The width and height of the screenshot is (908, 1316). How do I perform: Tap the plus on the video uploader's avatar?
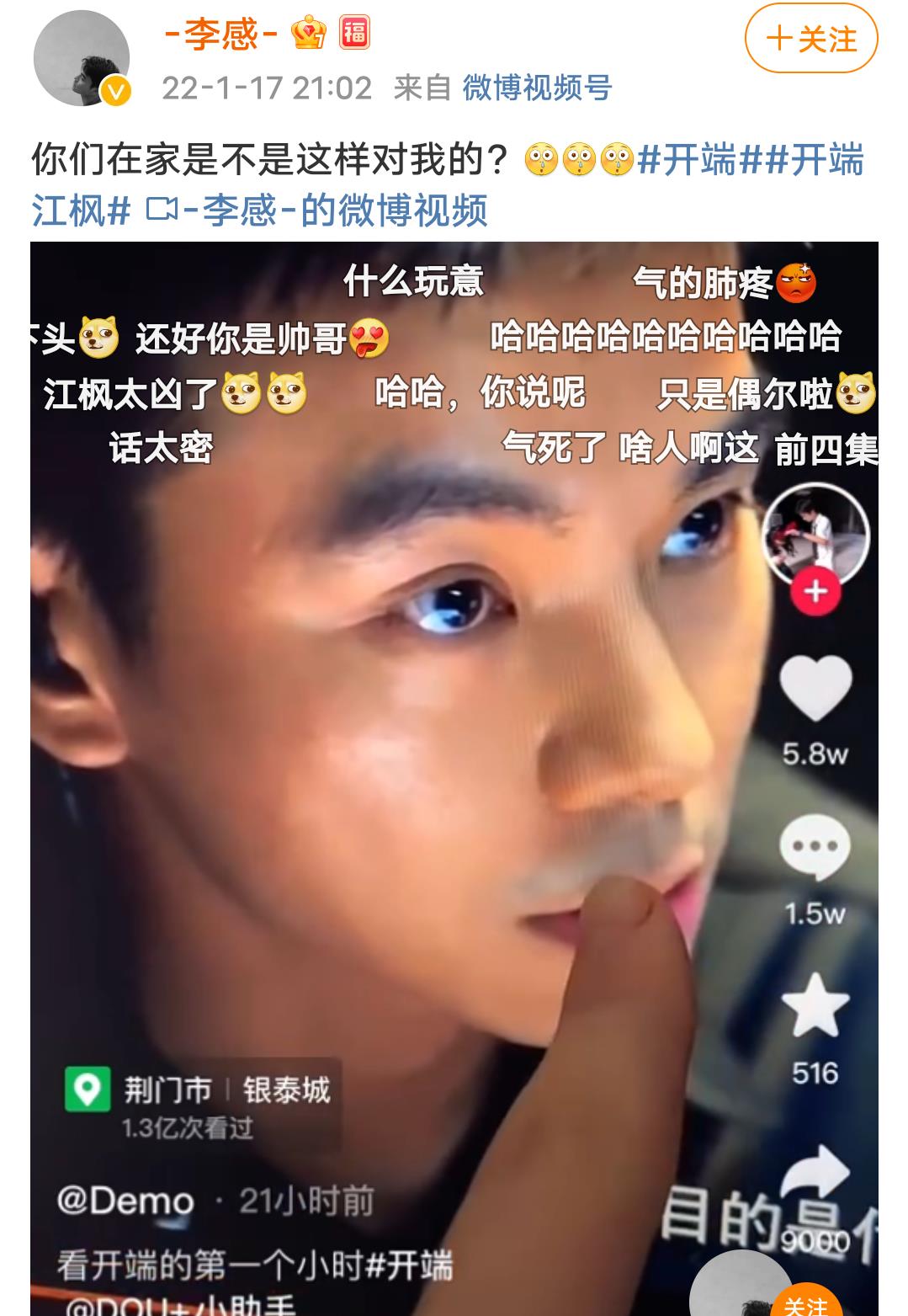813,592
